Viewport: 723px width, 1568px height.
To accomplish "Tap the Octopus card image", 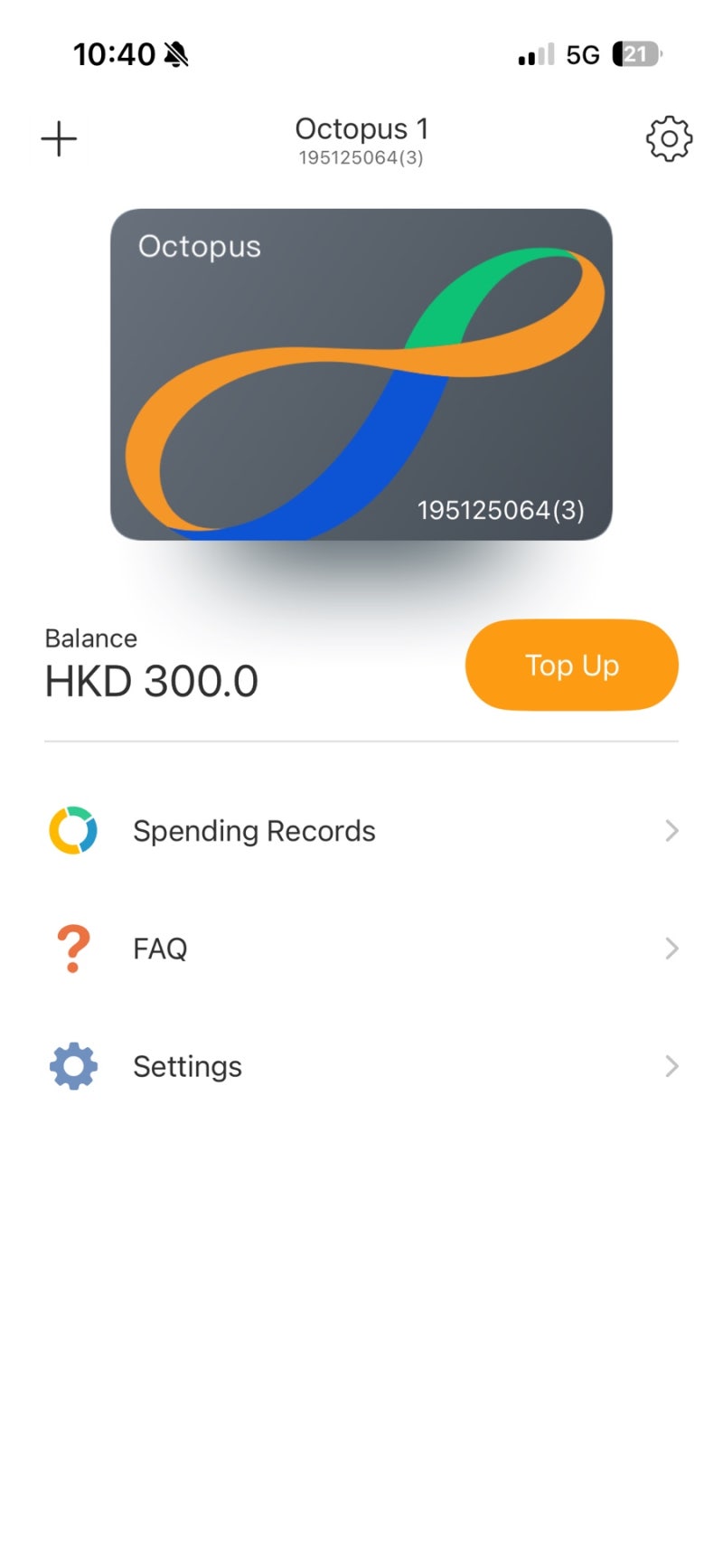I will (361, 374).
